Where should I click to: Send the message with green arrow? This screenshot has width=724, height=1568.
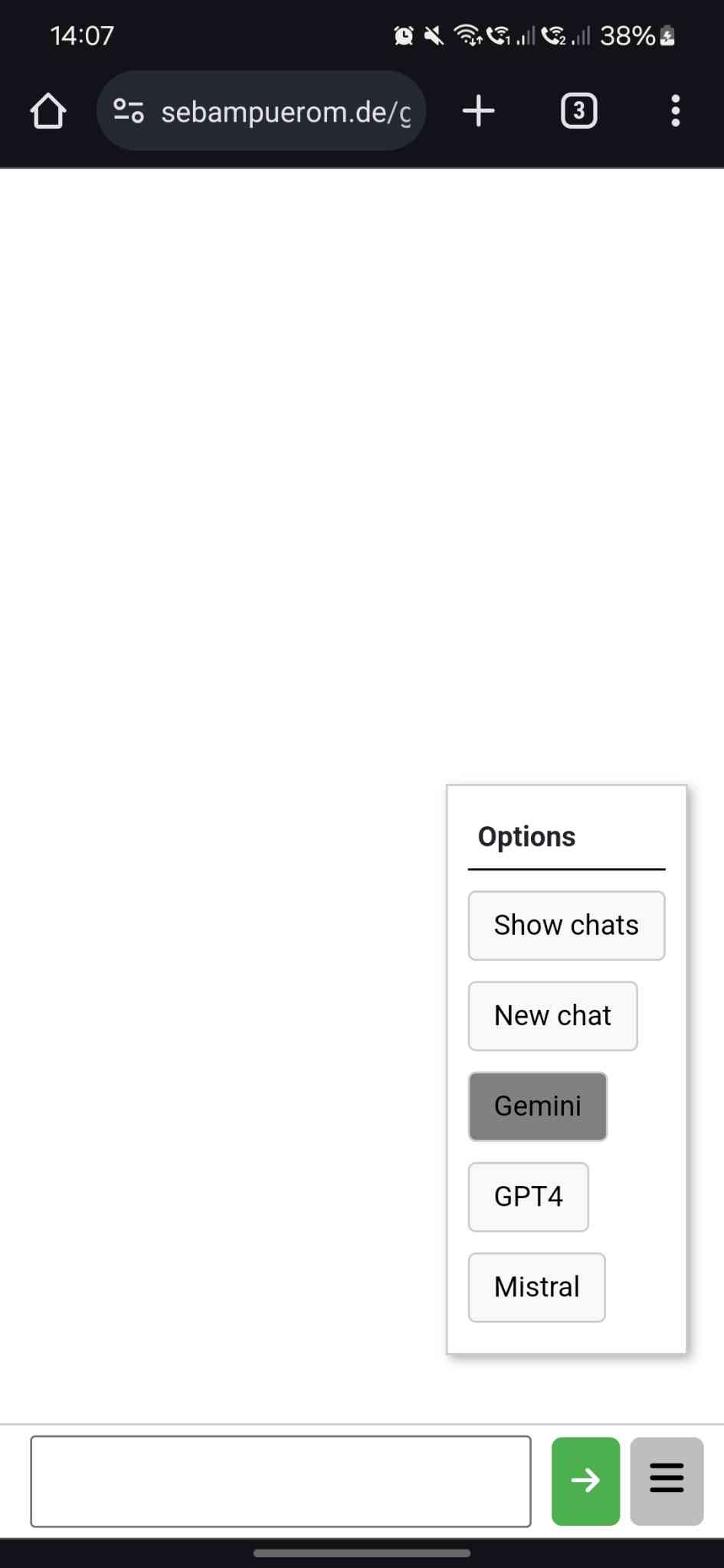click(585, 1481)
